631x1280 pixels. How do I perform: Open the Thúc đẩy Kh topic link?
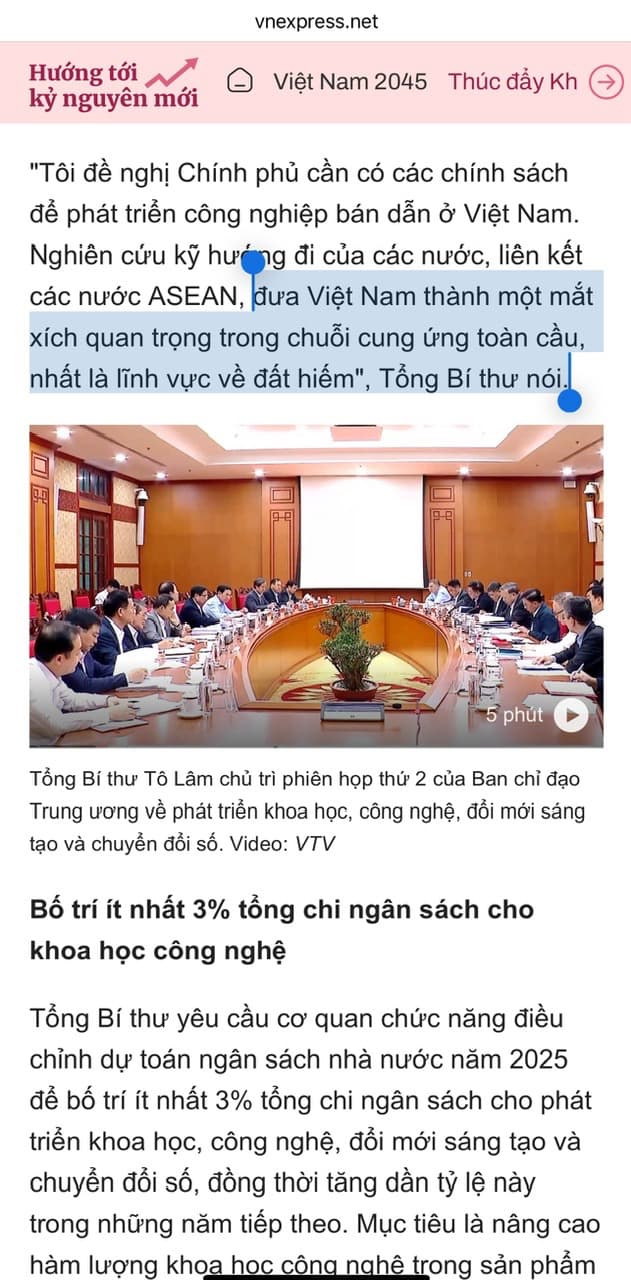coord(513,82)
